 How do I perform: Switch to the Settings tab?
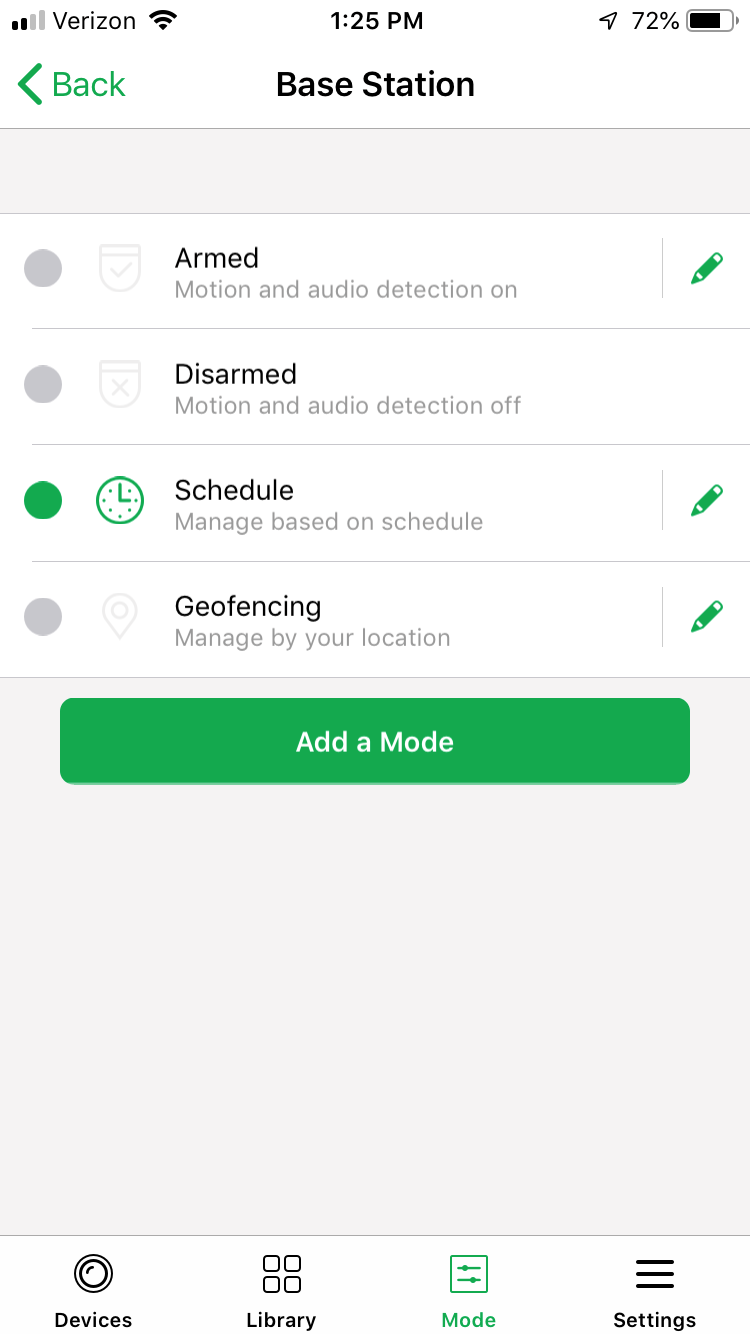(x=655, y=1291)
